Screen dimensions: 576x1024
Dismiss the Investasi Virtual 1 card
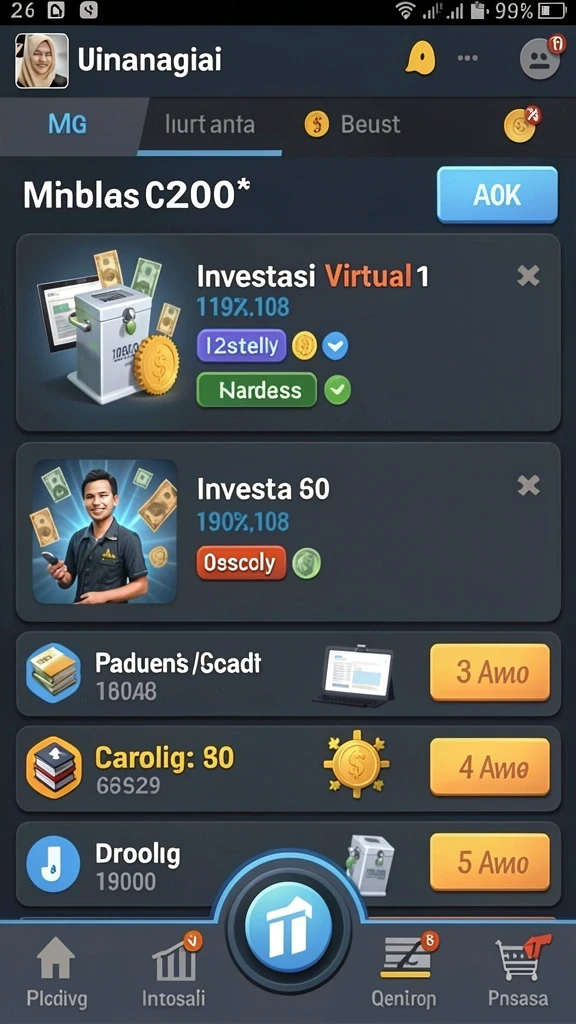pyautogui.click(x=528, y=276)
